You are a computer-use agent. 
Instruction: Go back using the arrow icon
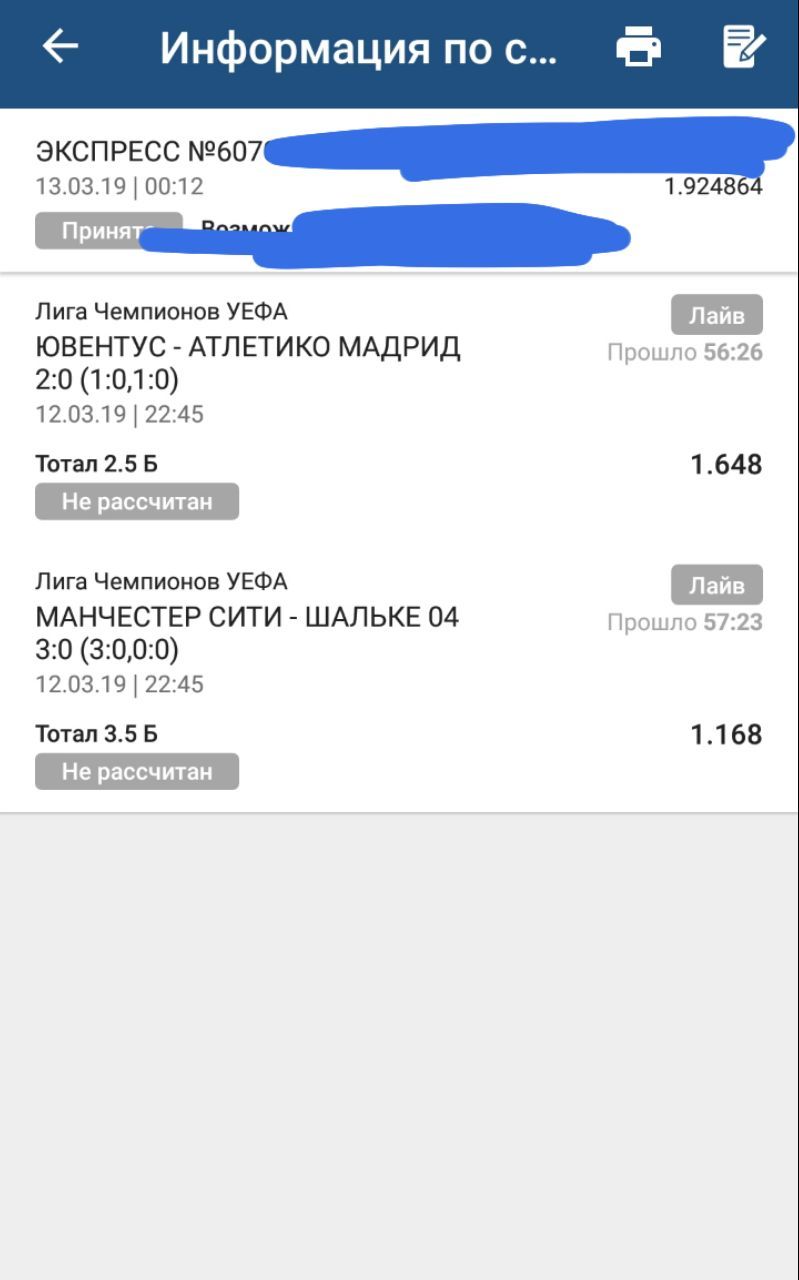(60, 46)
